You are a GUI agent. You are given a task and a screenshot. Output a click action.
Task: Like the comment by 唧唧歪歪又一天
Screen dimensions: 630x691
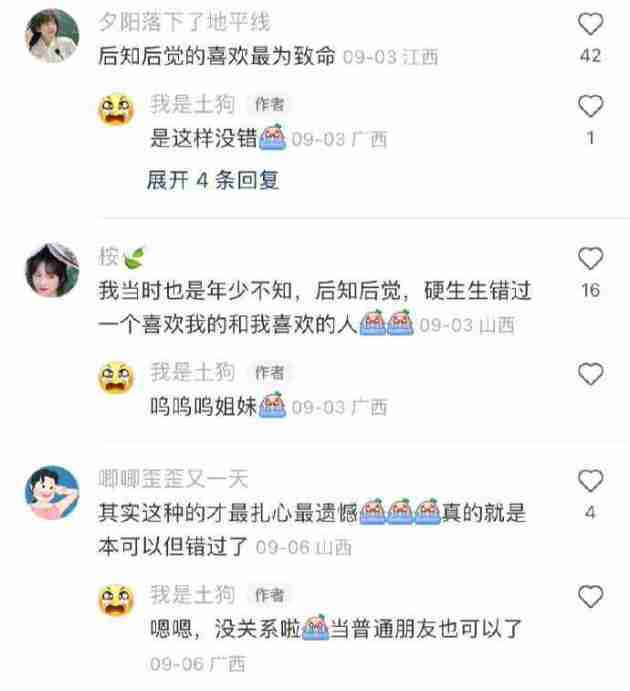pos(591,481)
